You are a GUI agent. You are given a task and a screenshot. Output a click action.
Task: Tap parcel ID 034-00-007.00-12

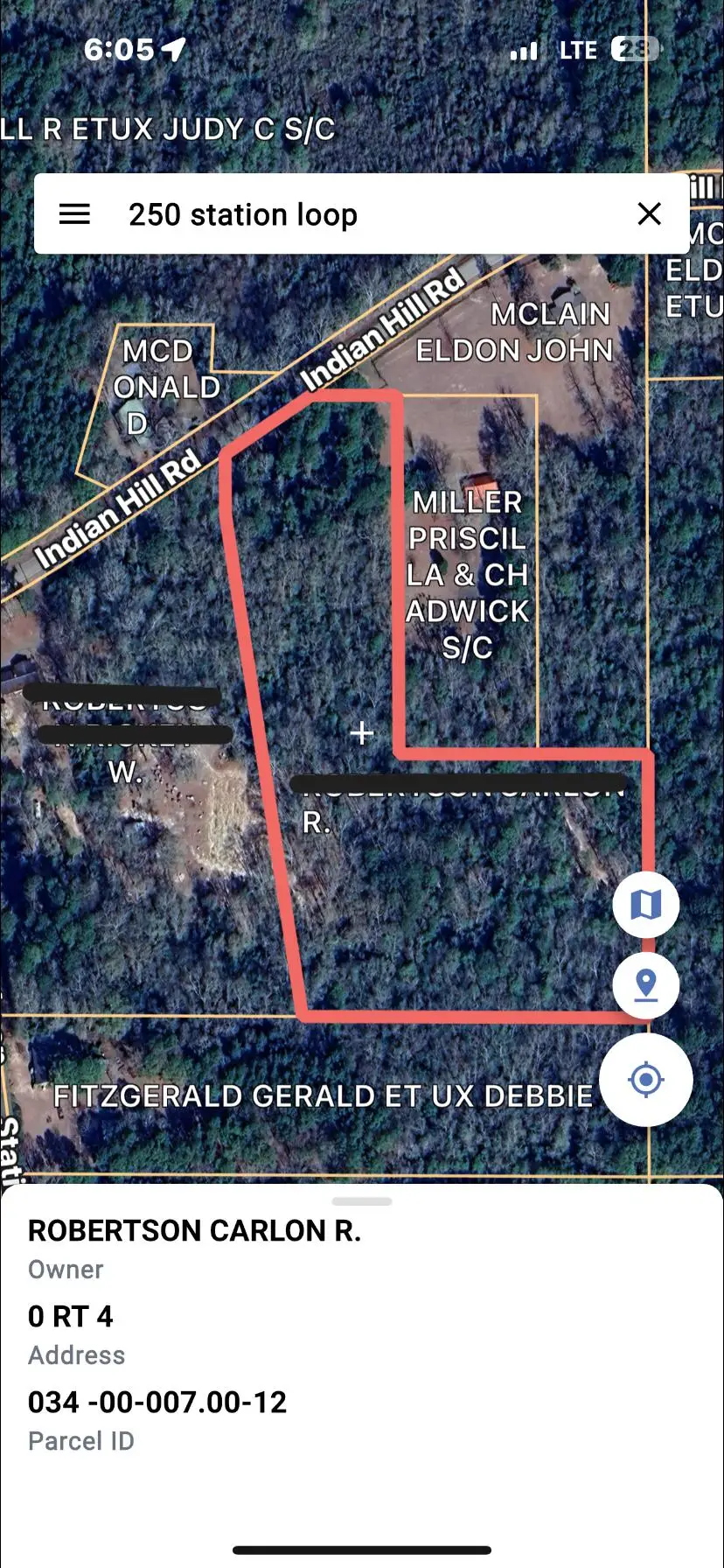tap(157, 1402)
